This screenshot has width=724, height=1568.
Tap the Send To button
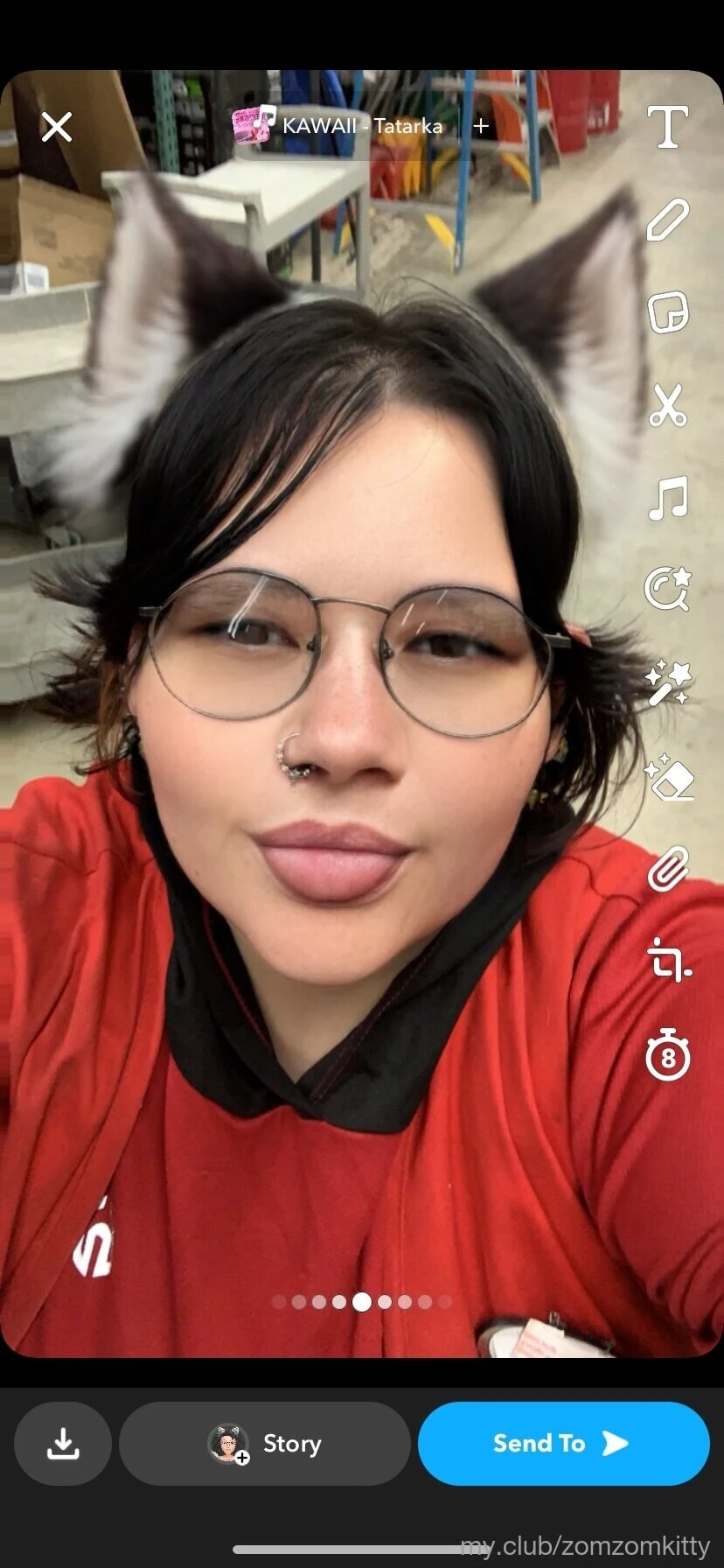click(x=563, y=1444)
